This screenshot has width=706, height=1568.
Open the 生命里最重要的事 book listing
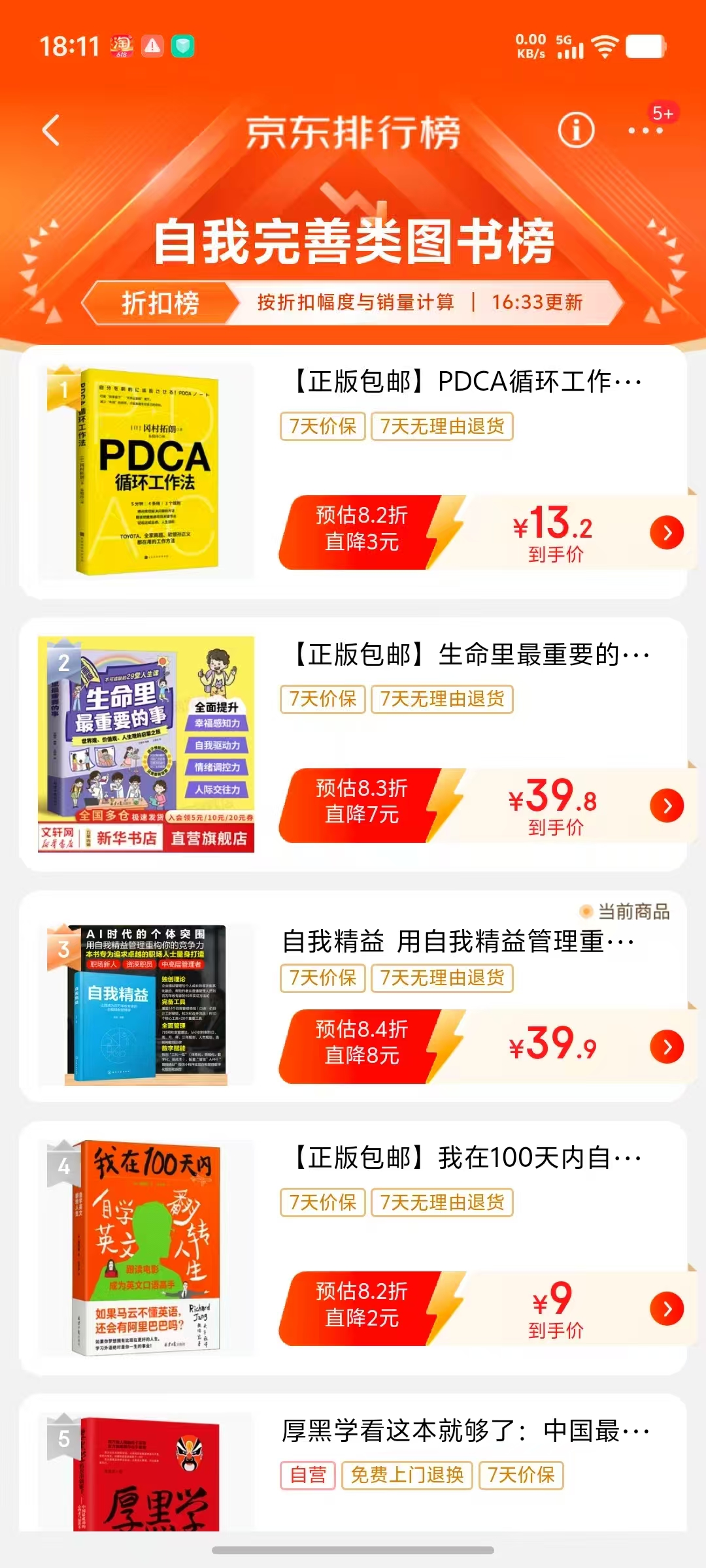469,654
